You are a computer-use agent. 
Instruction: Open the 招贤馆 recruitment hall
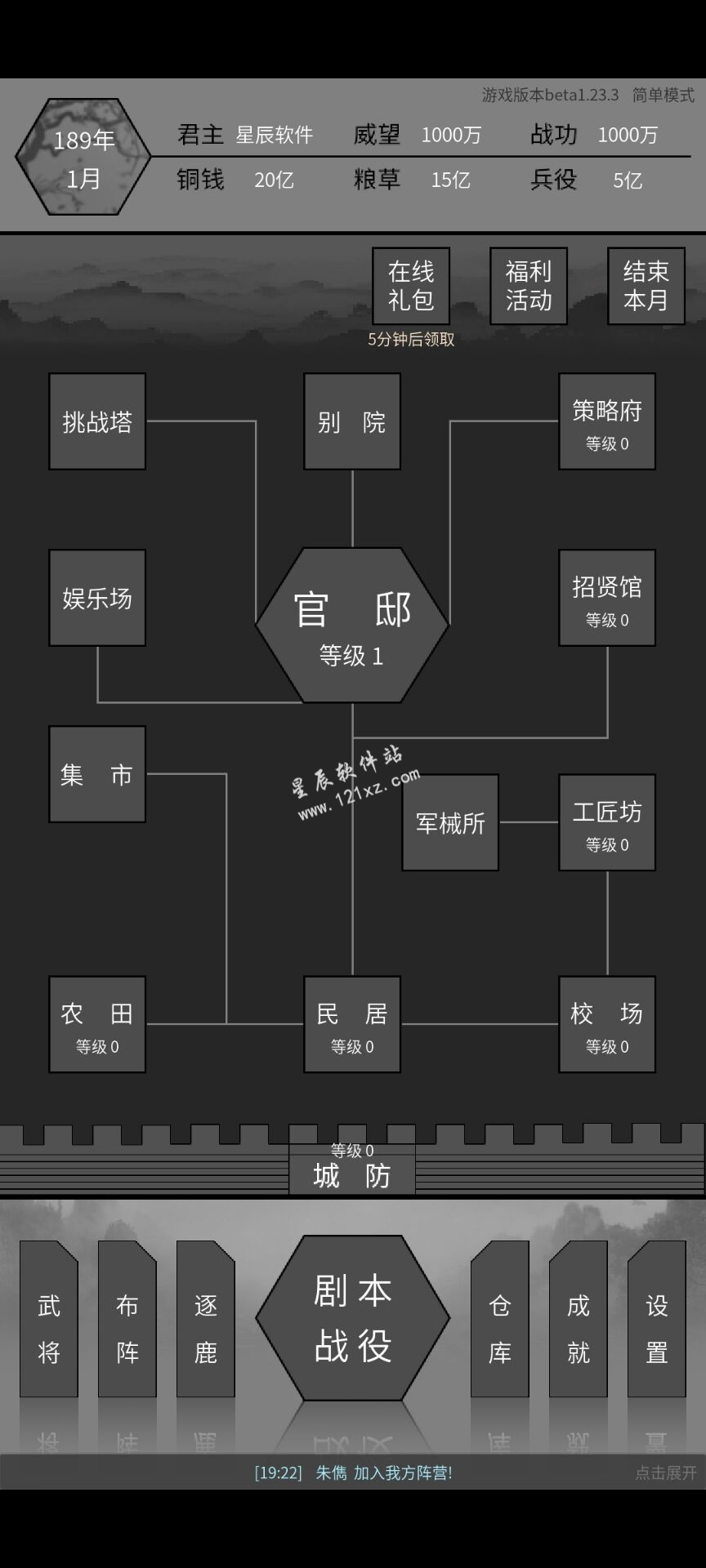[x=607, y=598]
